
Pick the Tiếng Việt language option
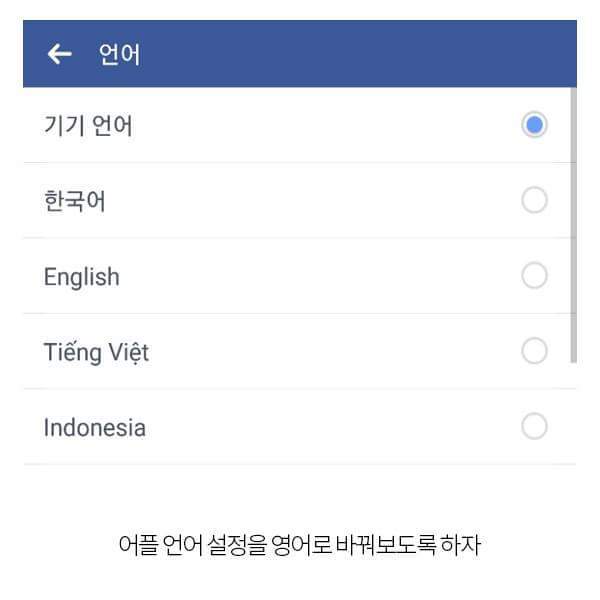(x=534, y=351)
